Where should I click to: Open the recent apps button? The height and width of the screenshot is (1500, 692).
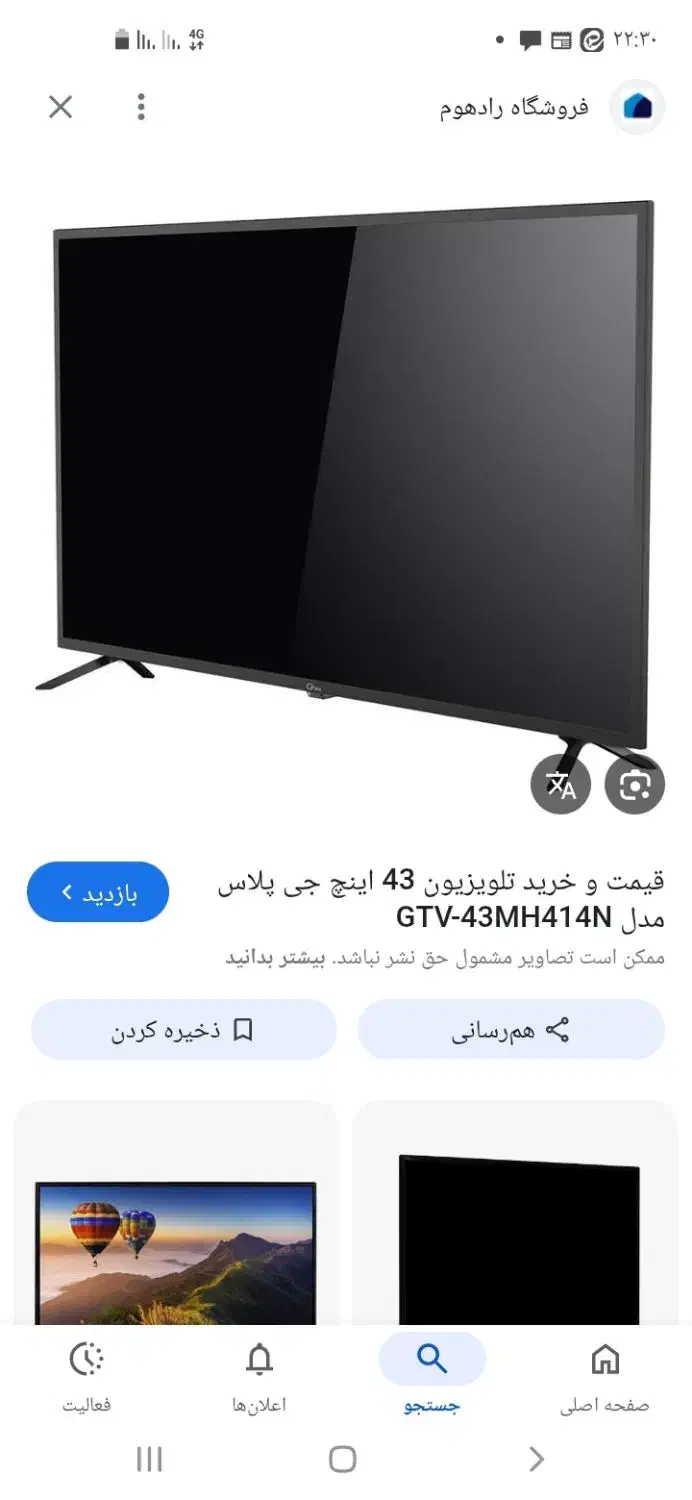[149, 1459]
